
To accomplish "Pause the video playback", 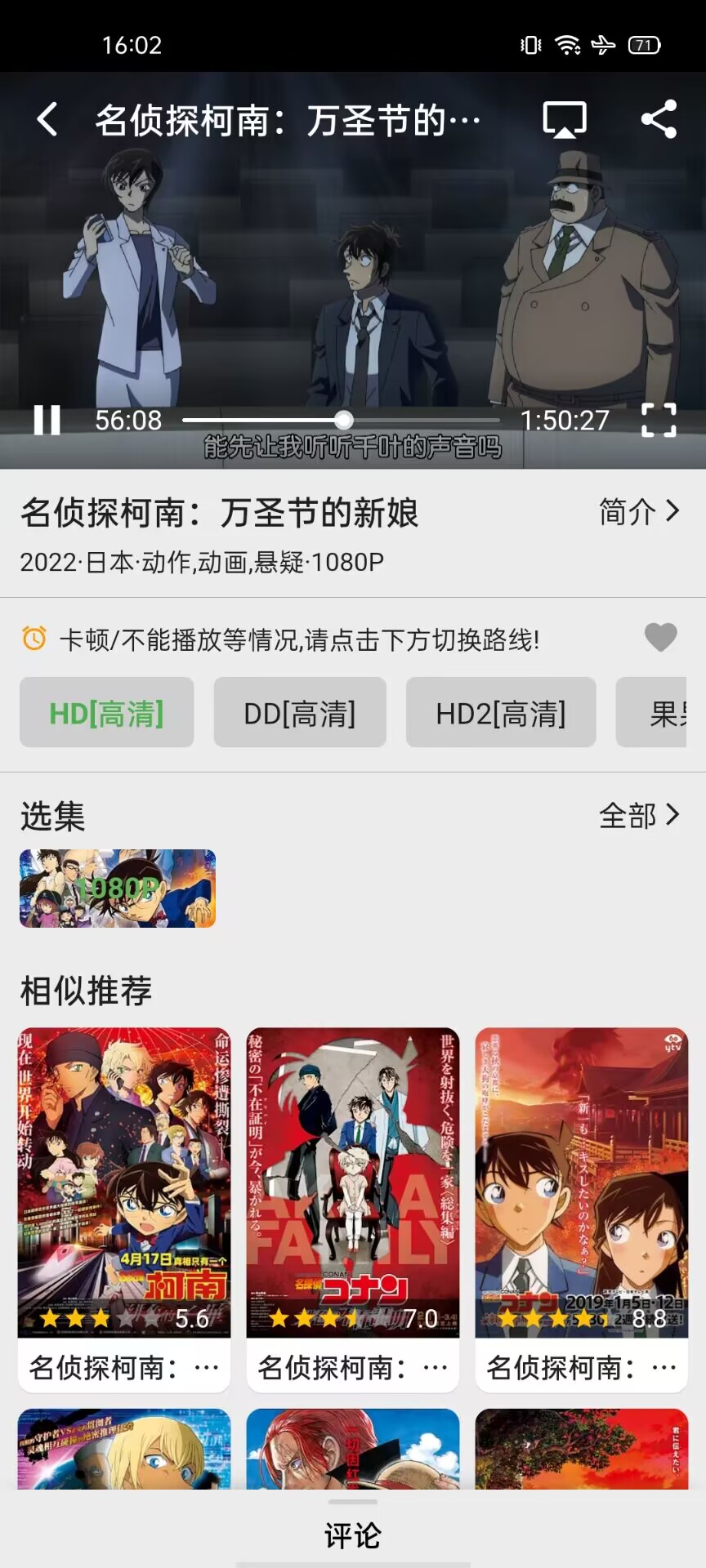I will point(47,421).
